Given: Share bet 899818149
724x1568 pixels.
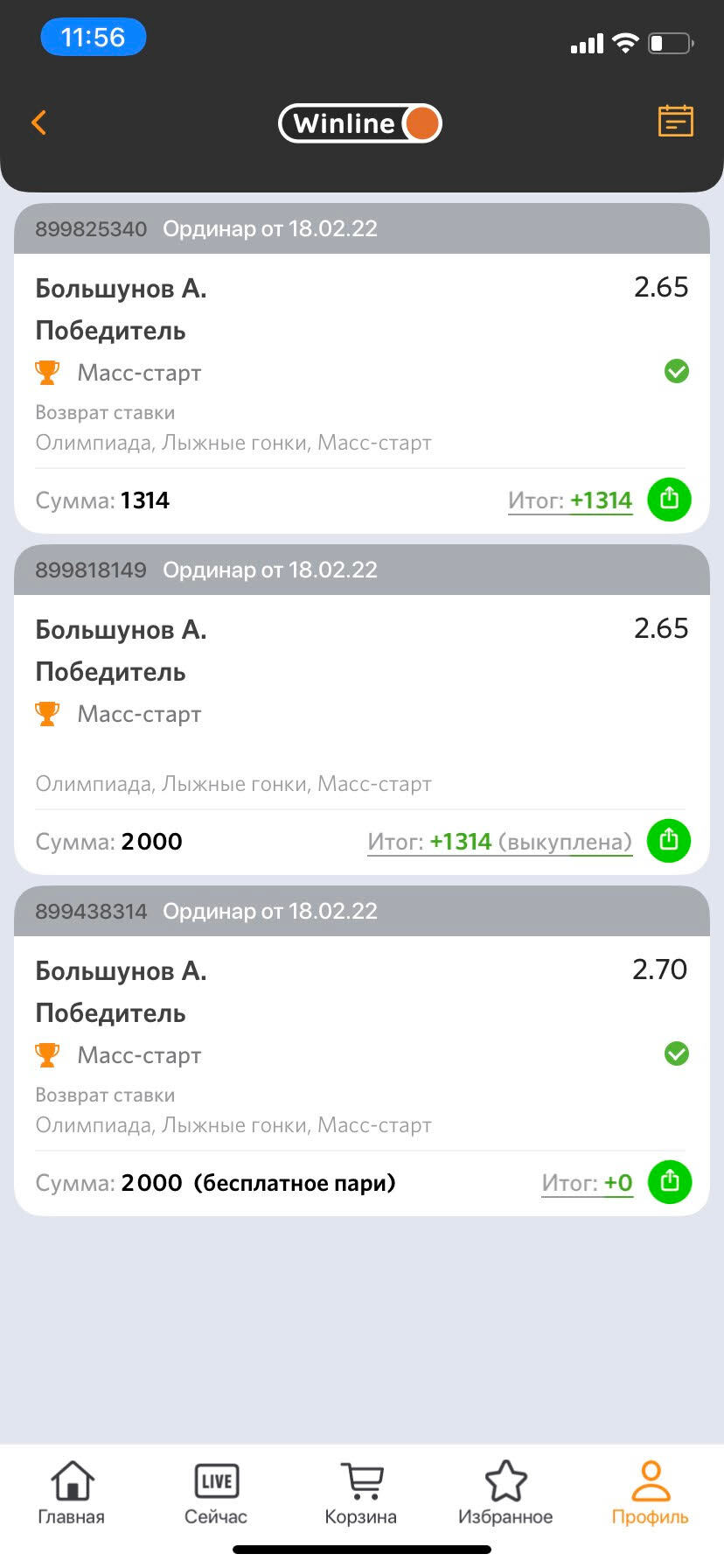Looking at the screenshot, I should coord(669,841).
